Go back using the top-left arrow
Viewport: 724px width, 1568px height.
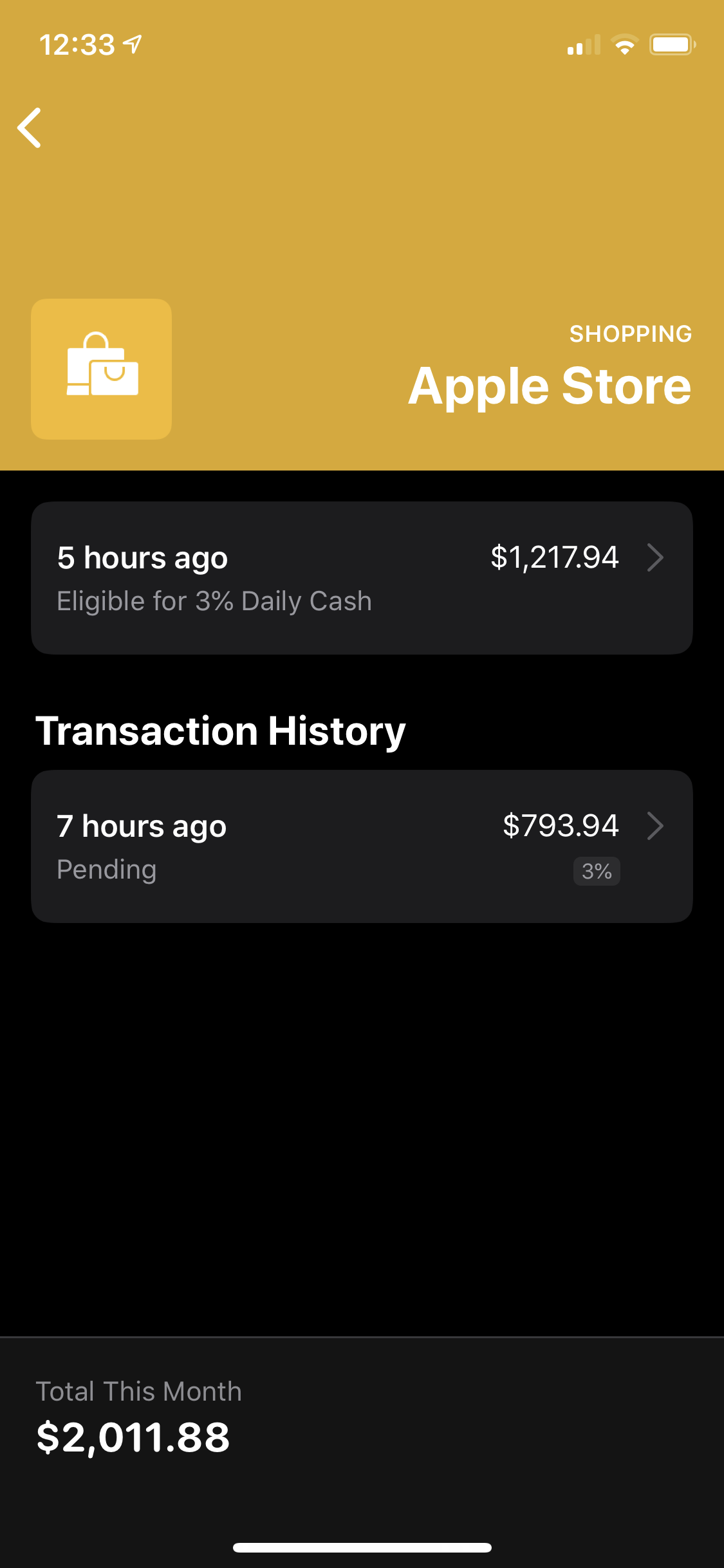30,127
